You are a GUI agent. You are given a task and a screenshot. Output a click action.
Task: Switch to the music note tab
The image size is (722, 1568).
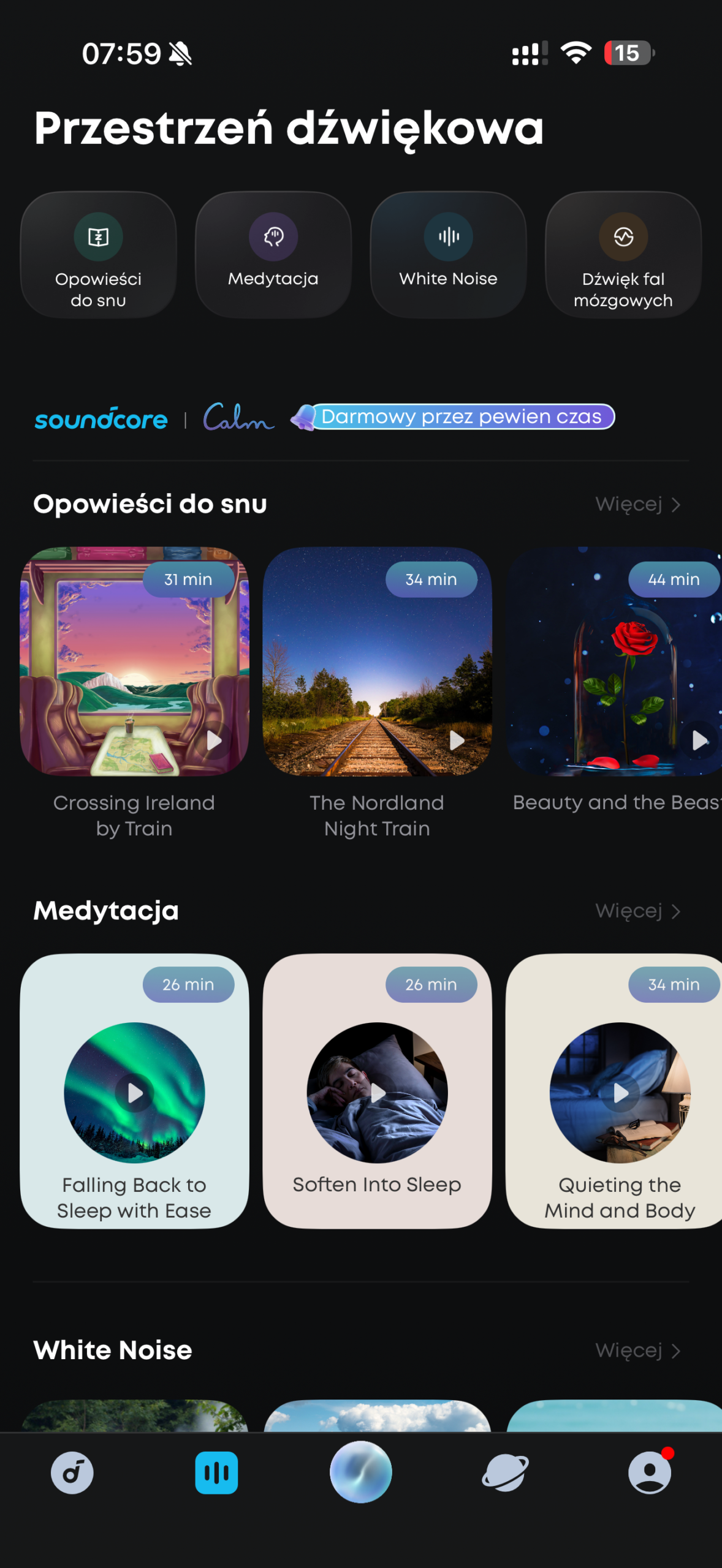tap(72, 1473)
